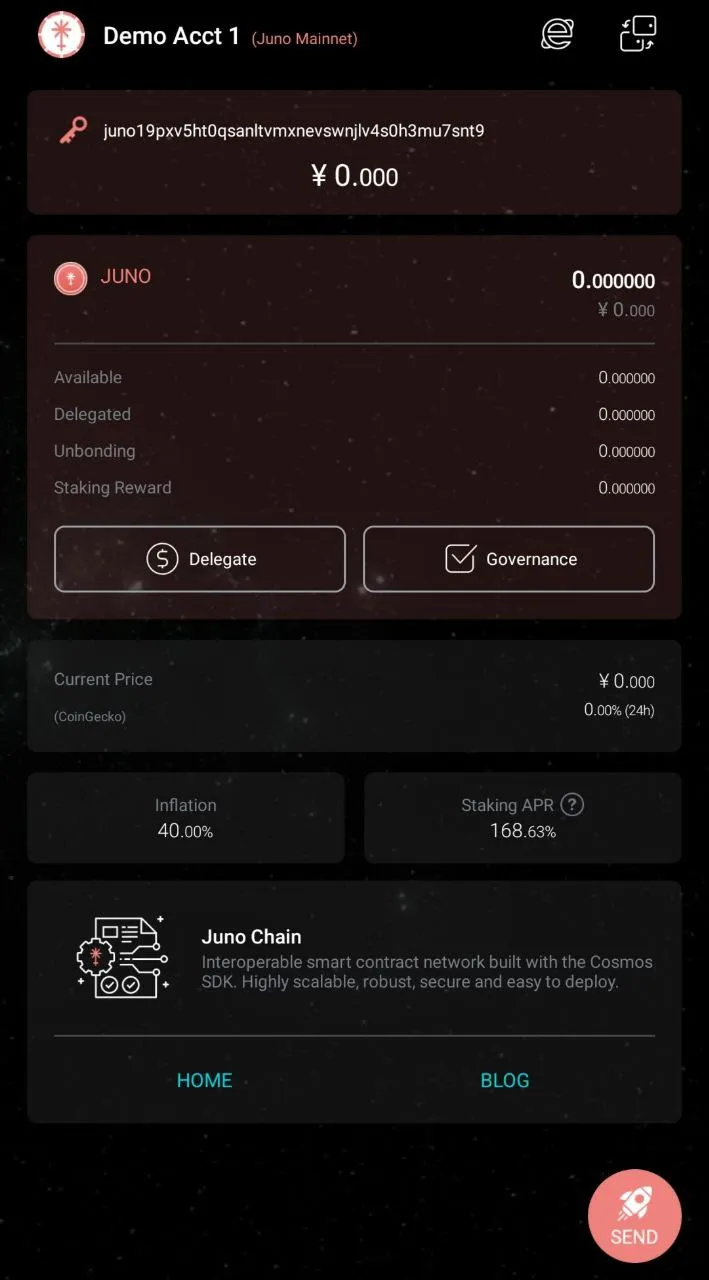The height and width of the screenshot is (1280, 709).
Task: Show Staking APR help info
Action: 572,804
